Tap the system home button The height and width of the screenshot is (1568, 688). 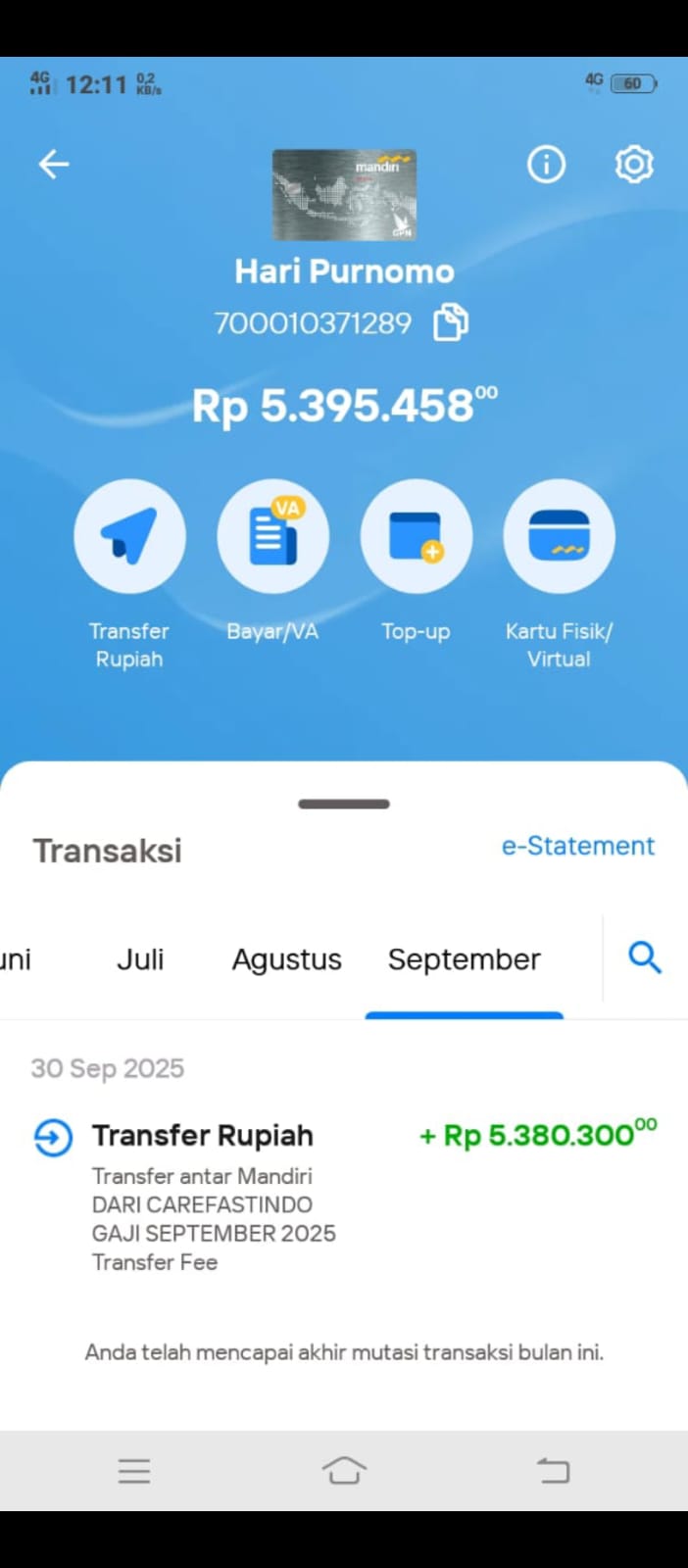[344, 1470]
